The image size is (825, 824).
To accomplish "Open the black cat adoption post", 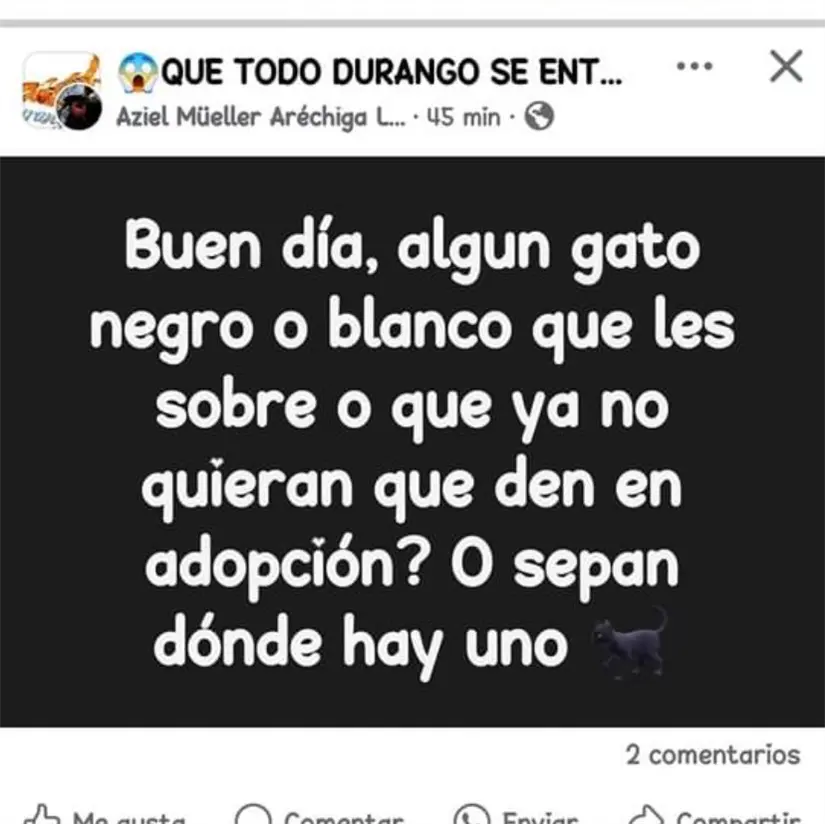I will tap(412, 442).
